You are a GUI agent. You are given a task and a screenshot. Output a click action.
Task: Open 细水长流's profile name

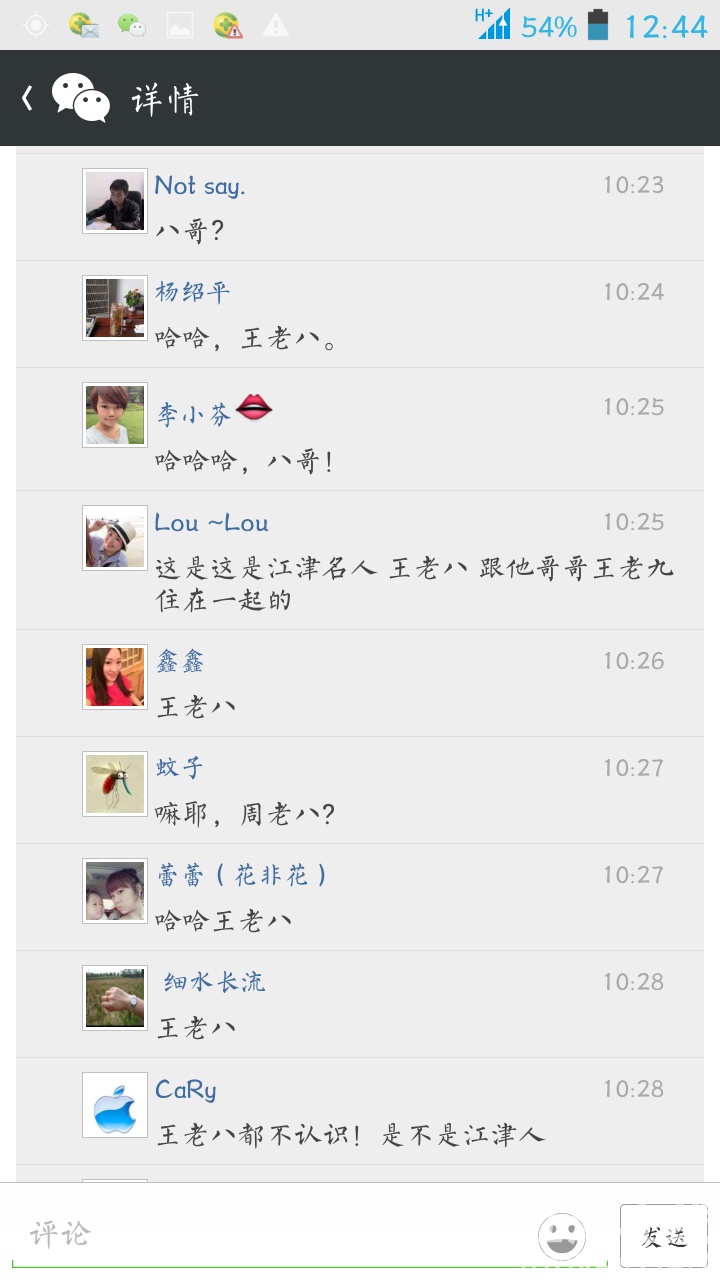tap(214, 982)
